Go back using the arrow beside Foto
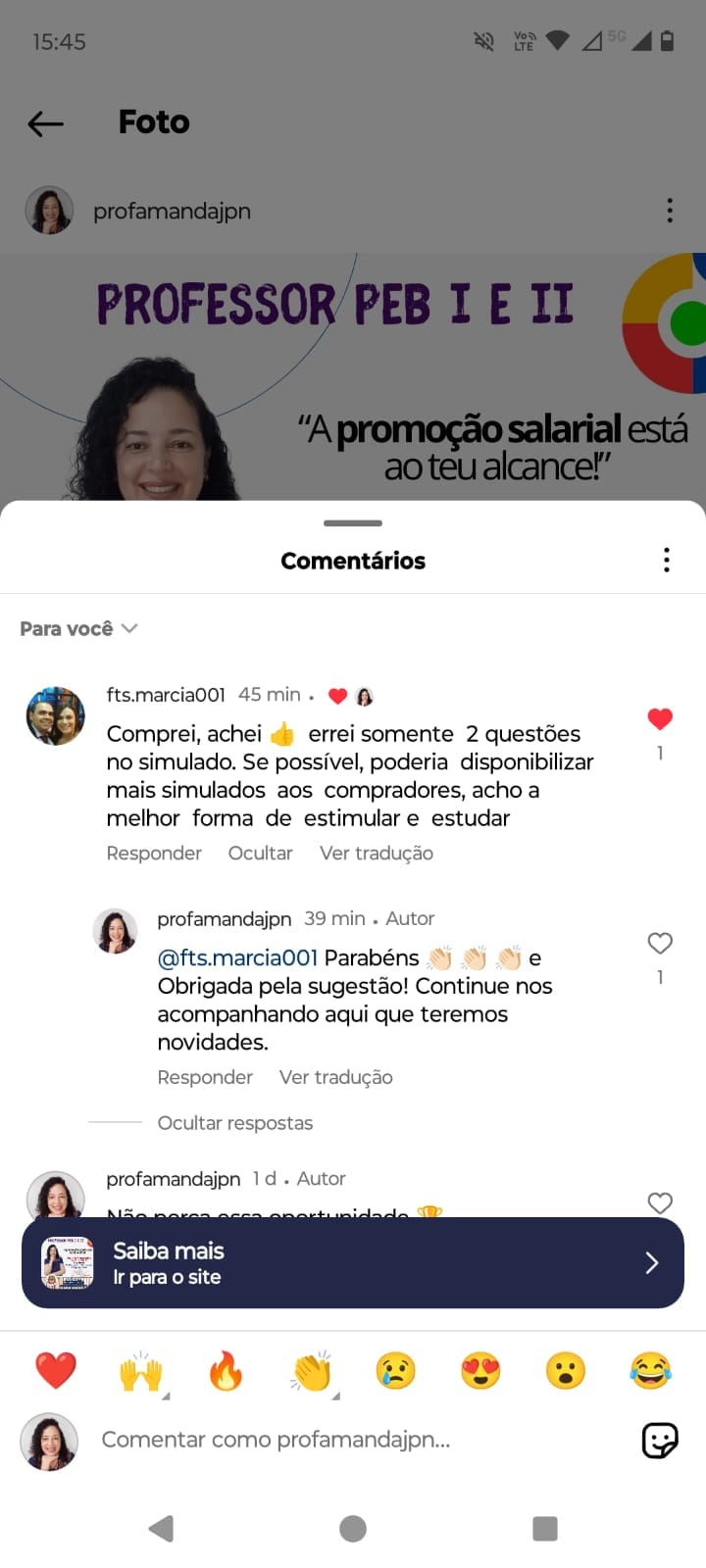Screen dimensions: 706x1568 click(45, 123)
